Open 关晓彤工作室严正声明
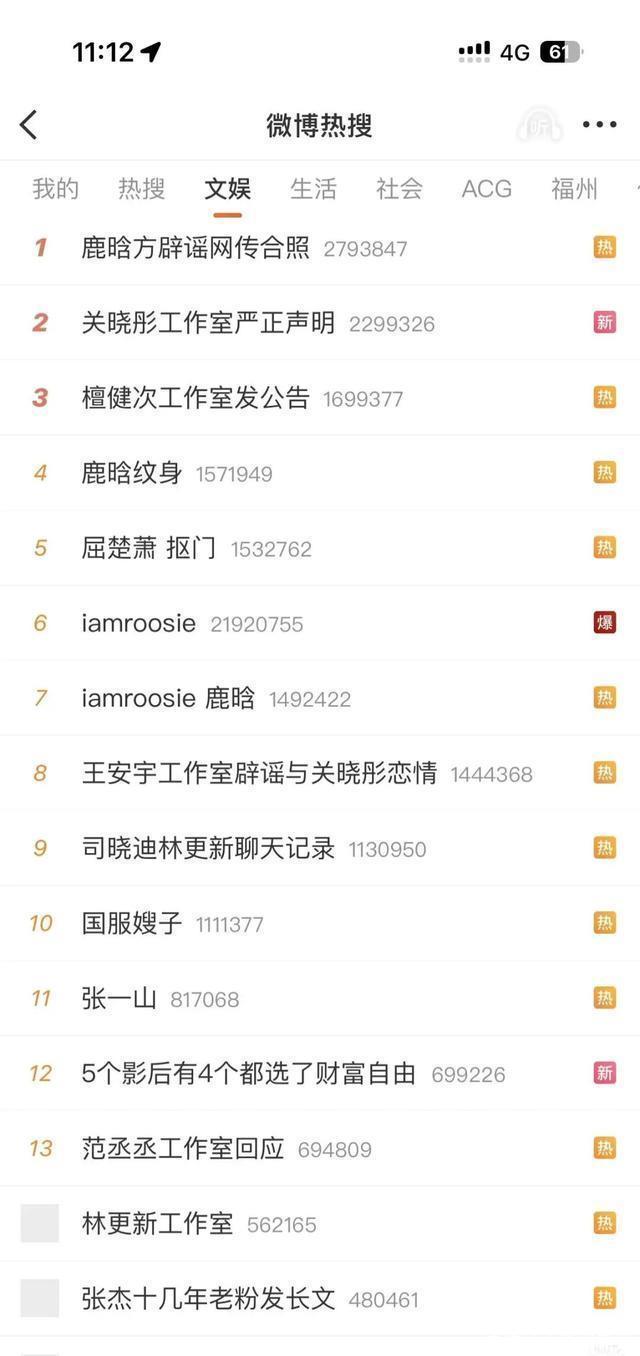Image resolution: width=640 pixels, height=1356 pixels. (208, 322)
